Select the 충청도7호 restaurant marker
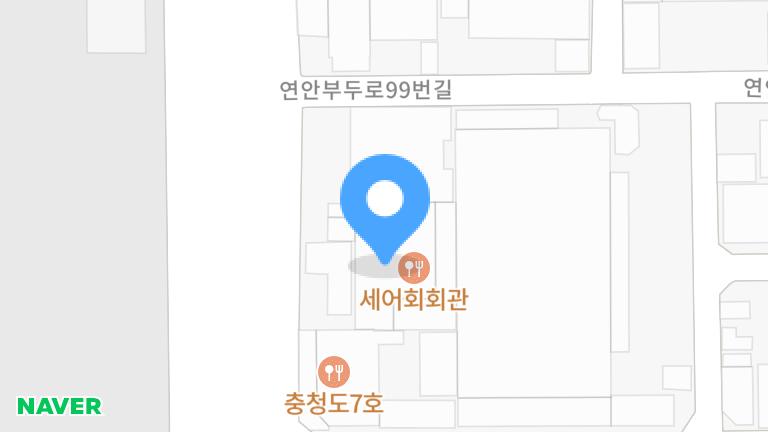This screenshot has width=768, height=432. [334, 372]
